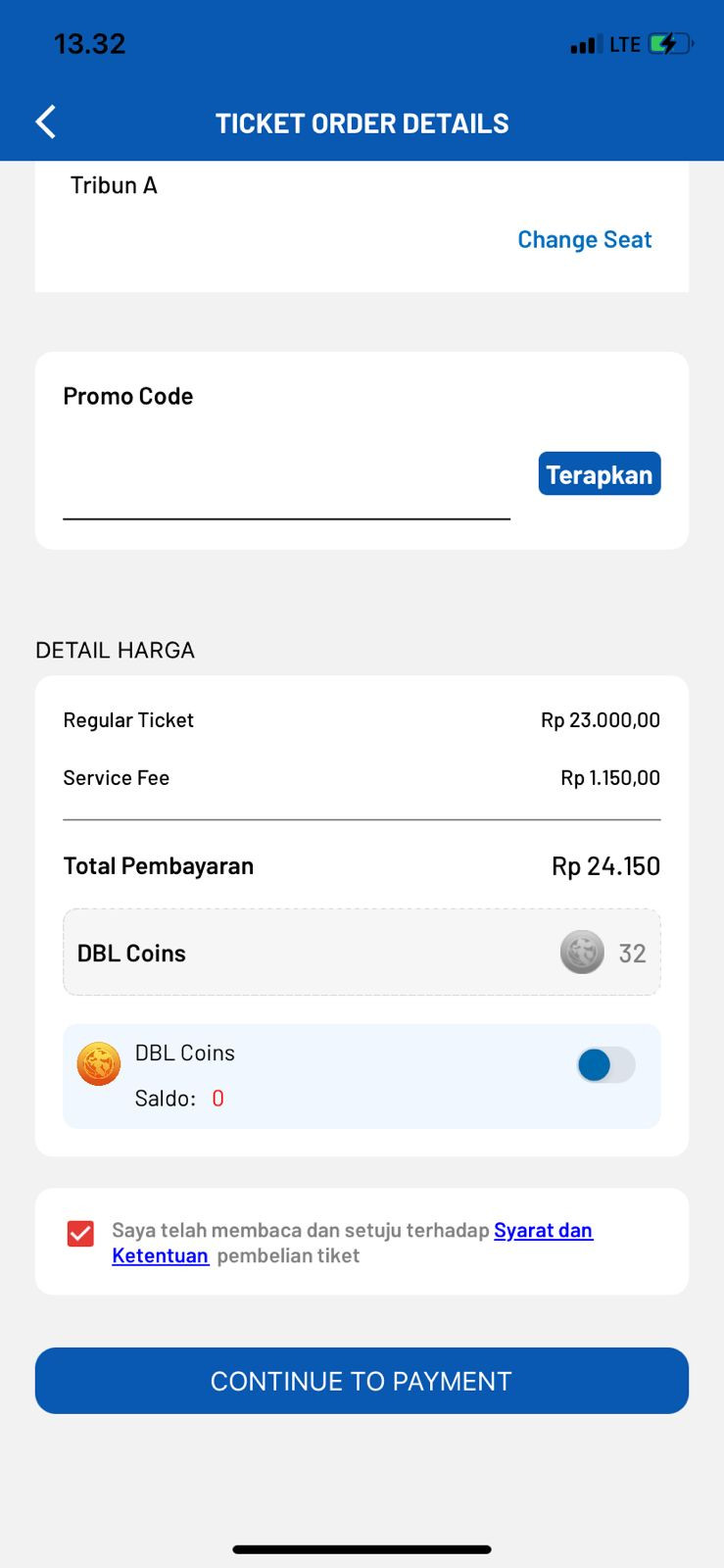Go back using the header arrow
Viewport: 724px width, 1568px height.
[45, 122]
